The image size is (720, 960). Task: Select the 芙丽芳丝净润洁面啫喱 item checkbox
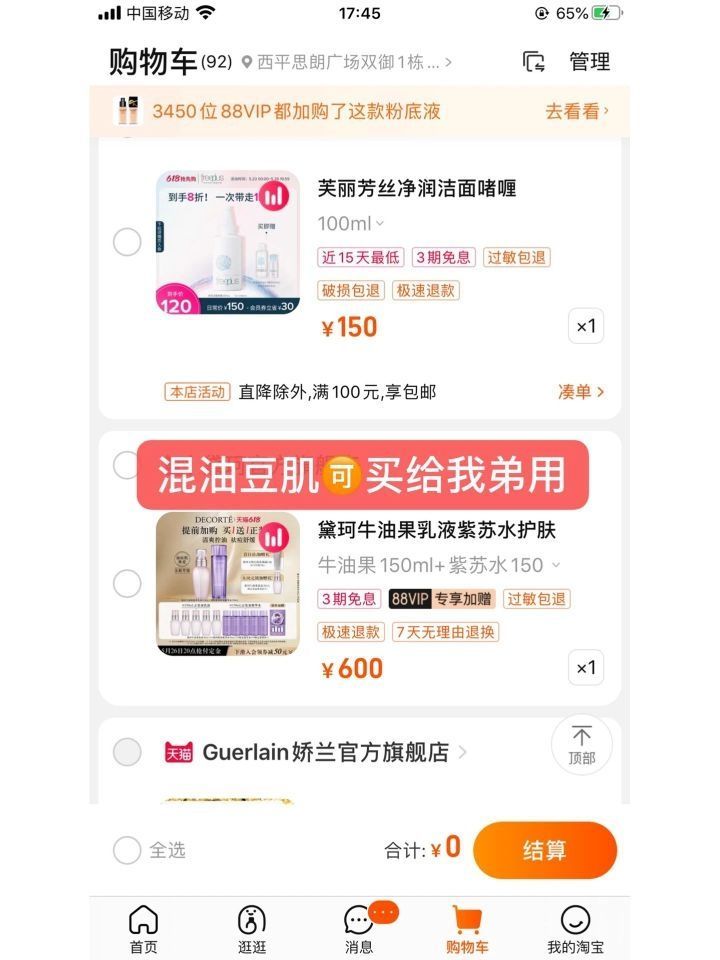(x=127, y=242)
